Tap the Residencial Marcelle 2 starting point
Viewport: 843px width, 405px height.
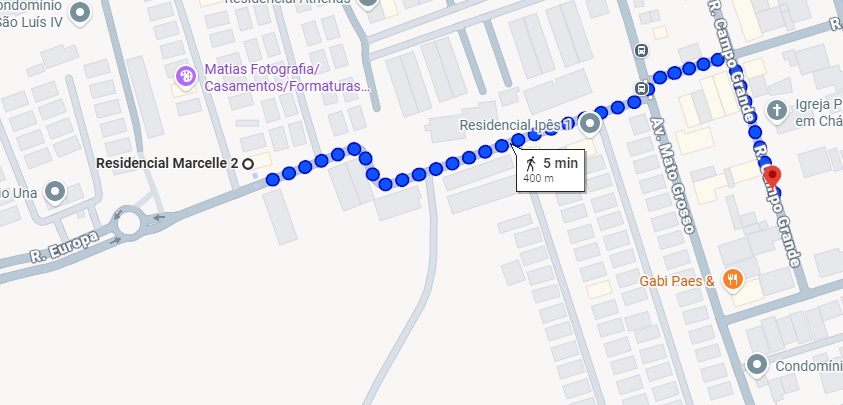(x=247, y=163)
